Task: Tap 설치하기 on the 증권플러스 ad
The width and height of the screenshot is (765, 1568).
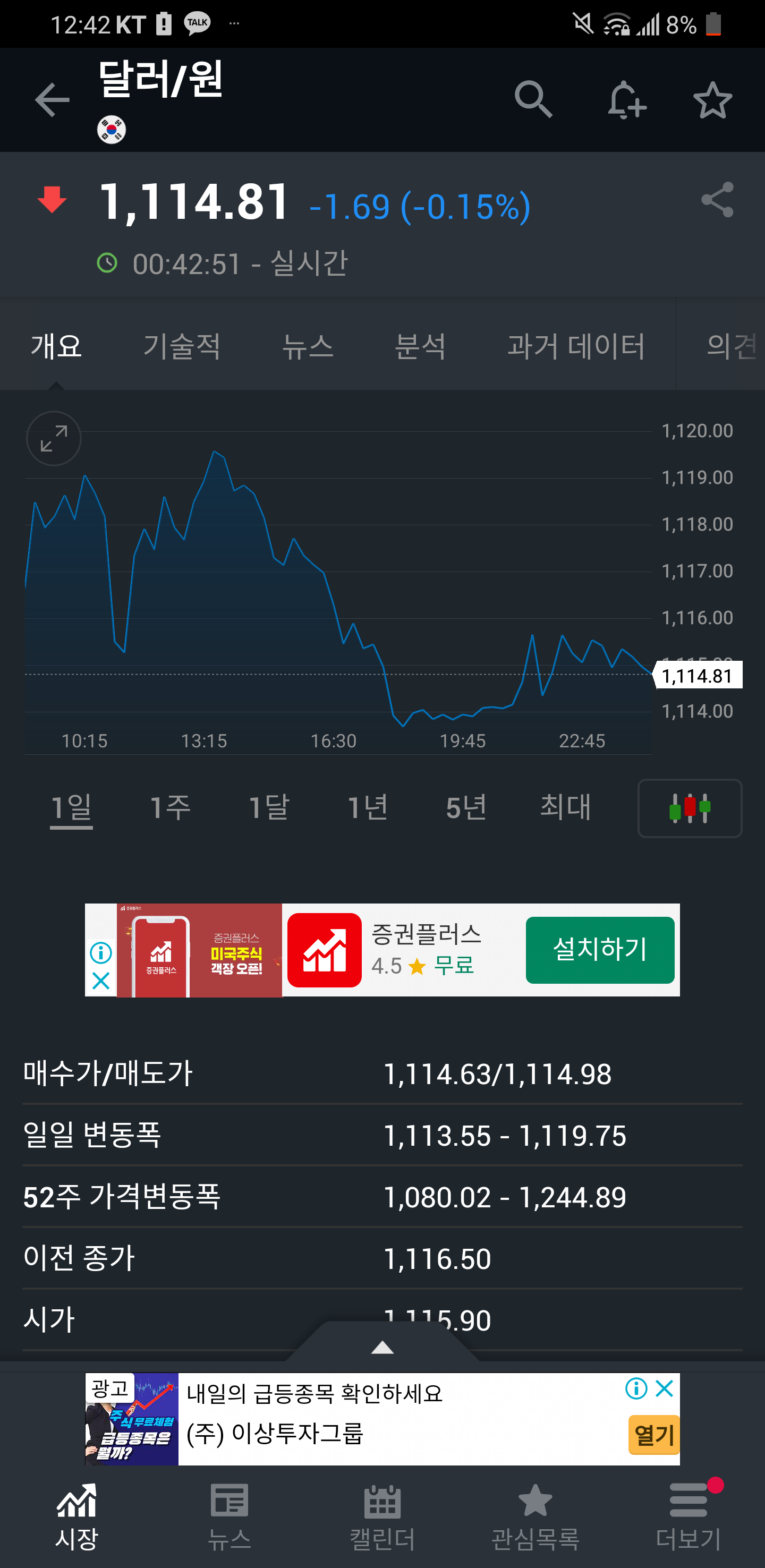Action: tap(599, 950)
